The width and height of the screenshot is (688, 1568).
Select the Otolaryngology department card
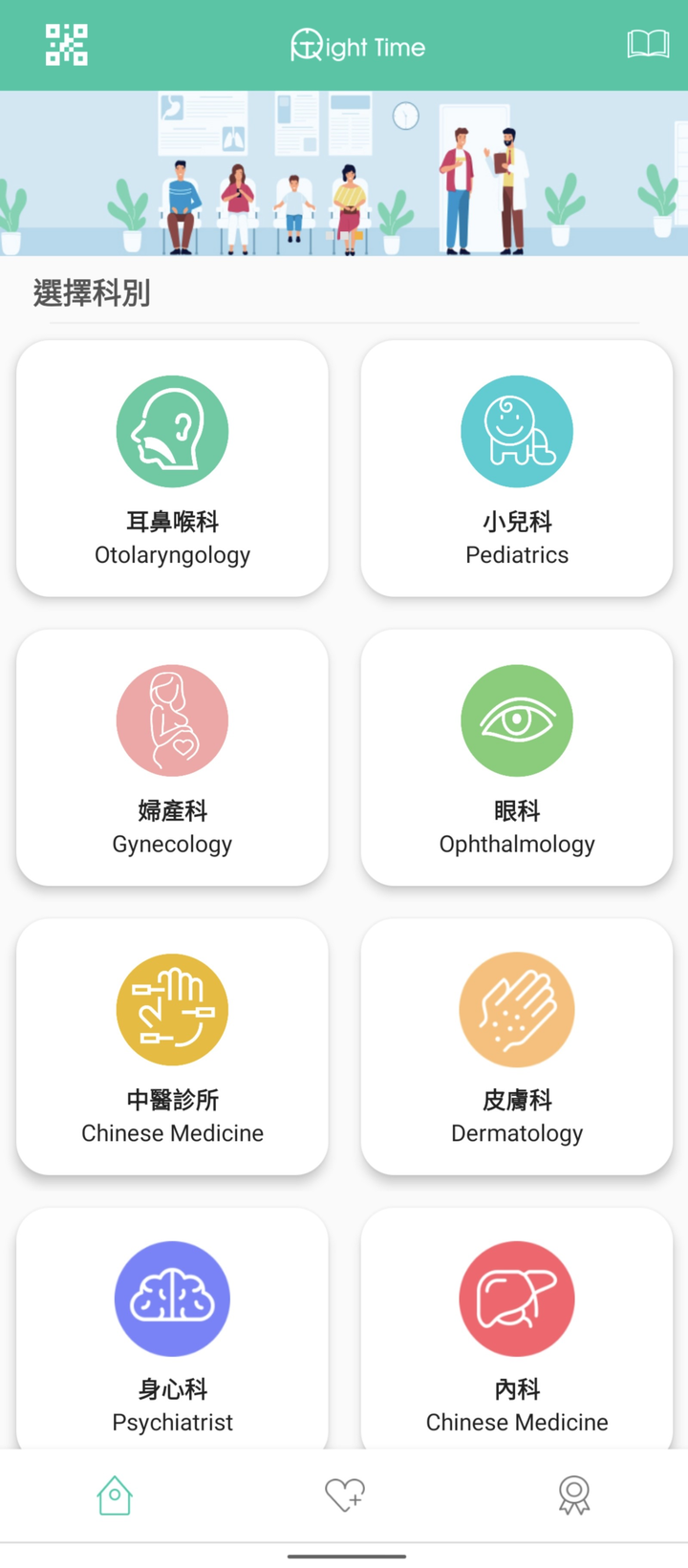[x=172, y=468]
